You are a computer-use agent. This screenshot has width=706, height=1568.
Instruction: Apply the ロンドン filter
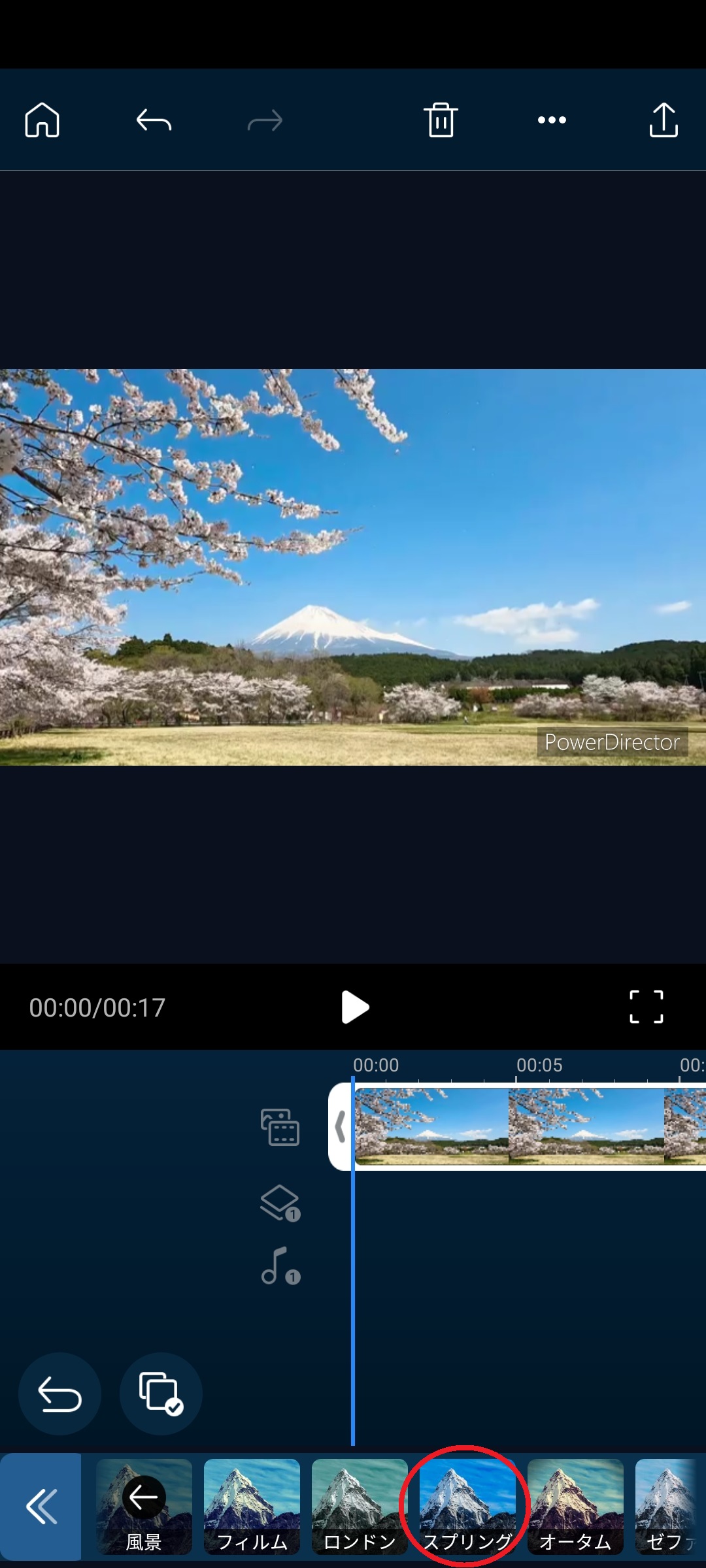tap(360, 1505)
